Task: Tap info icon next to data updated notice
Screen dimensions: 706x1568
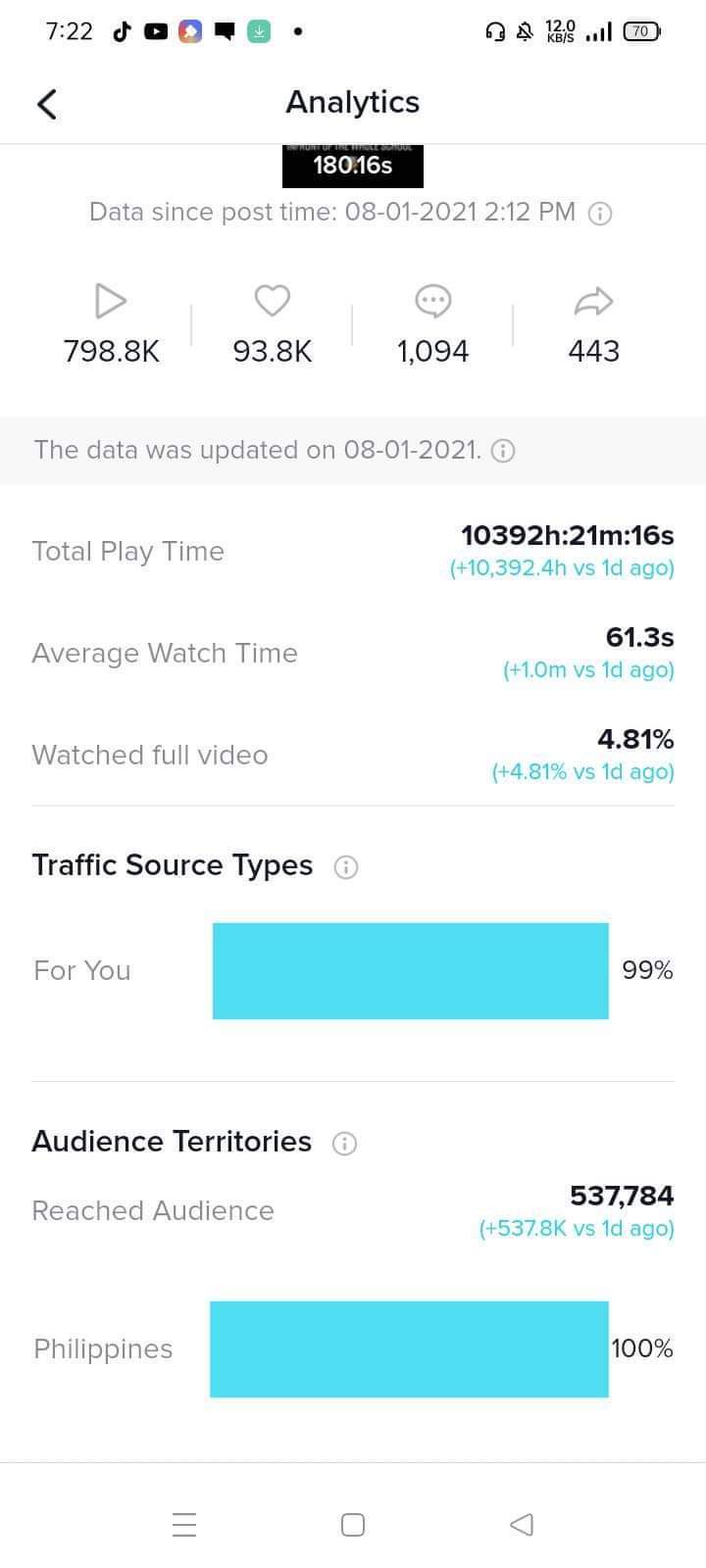Action: (x=503, y=451)
